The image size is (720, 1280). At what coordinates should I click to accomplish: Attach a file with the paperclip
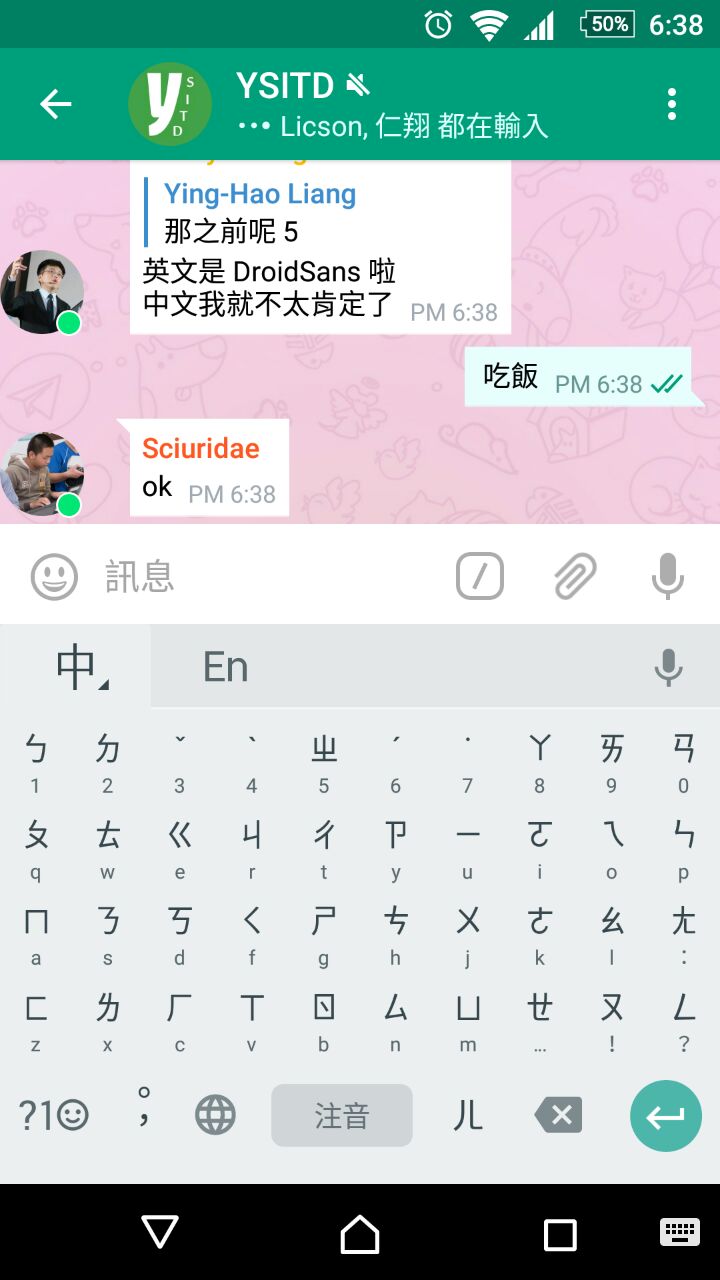pos(575,577)
